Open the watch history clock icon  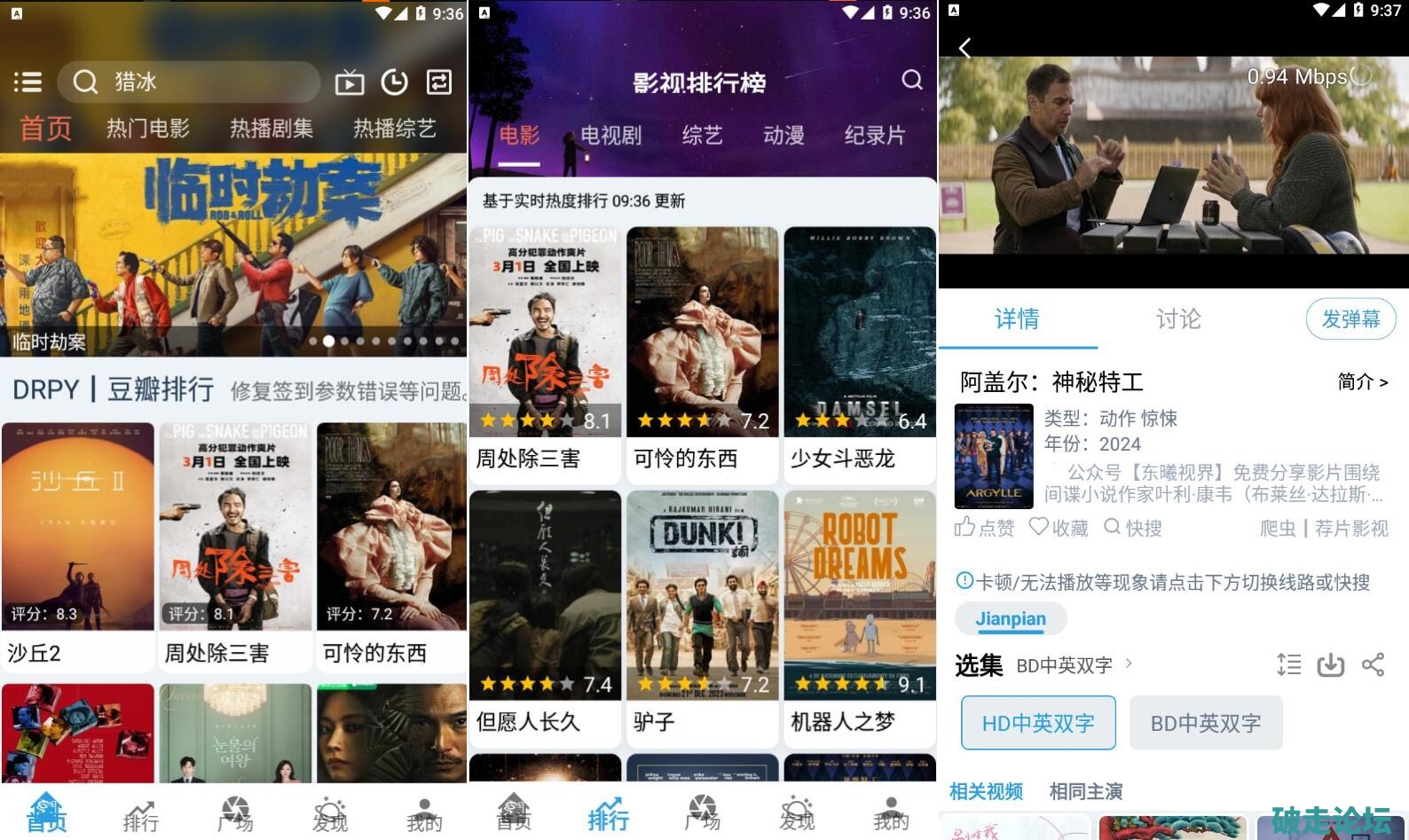click(x=394, y=82)
